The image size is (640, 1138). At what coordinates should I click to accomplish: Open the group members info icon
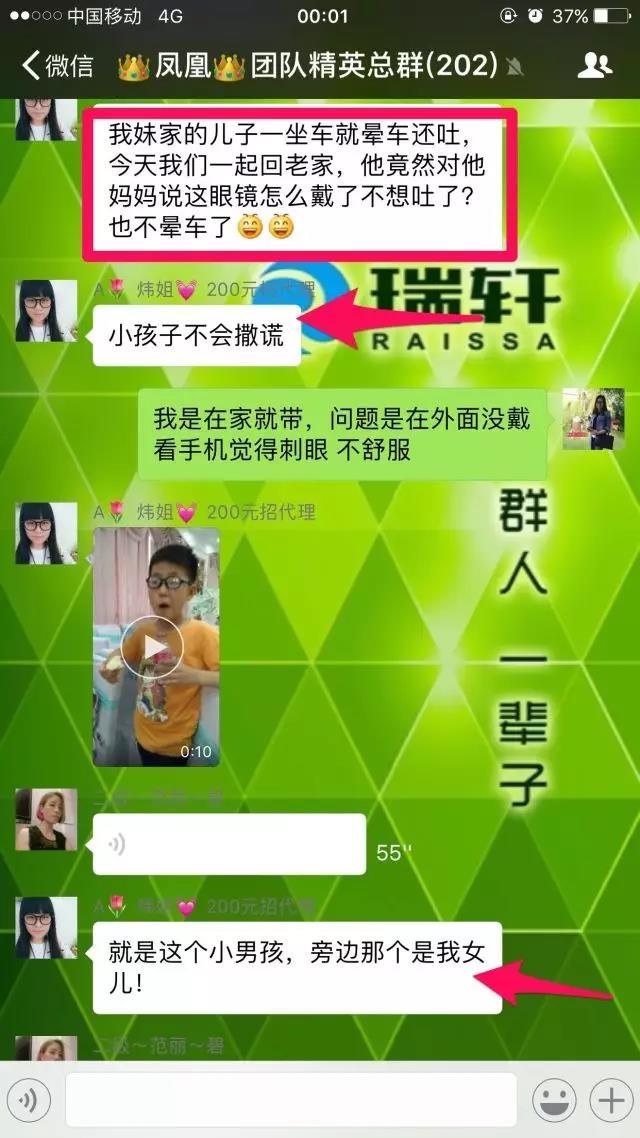click(x=594, y=66)
